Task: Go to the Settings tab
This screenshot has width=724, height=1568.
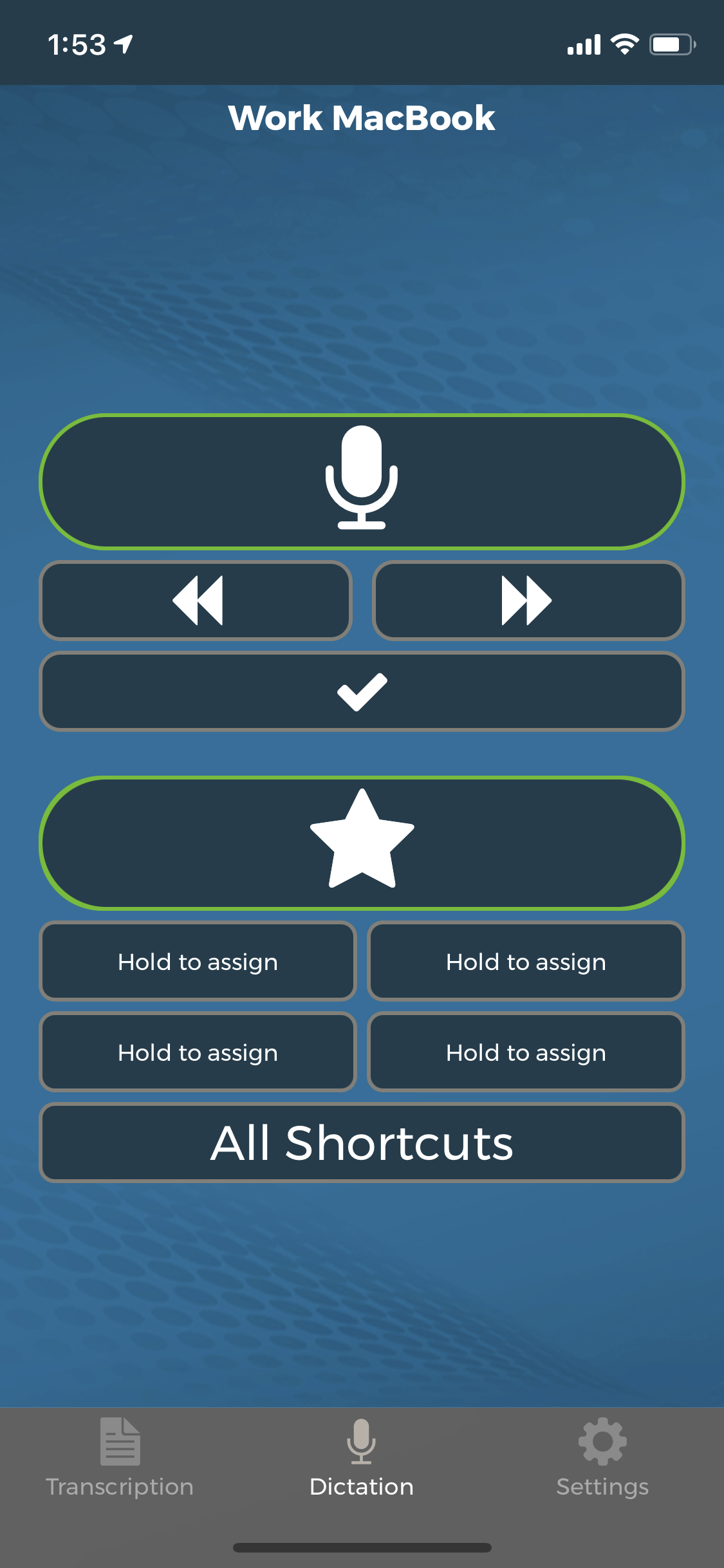Action: (x=602, y=1459)
